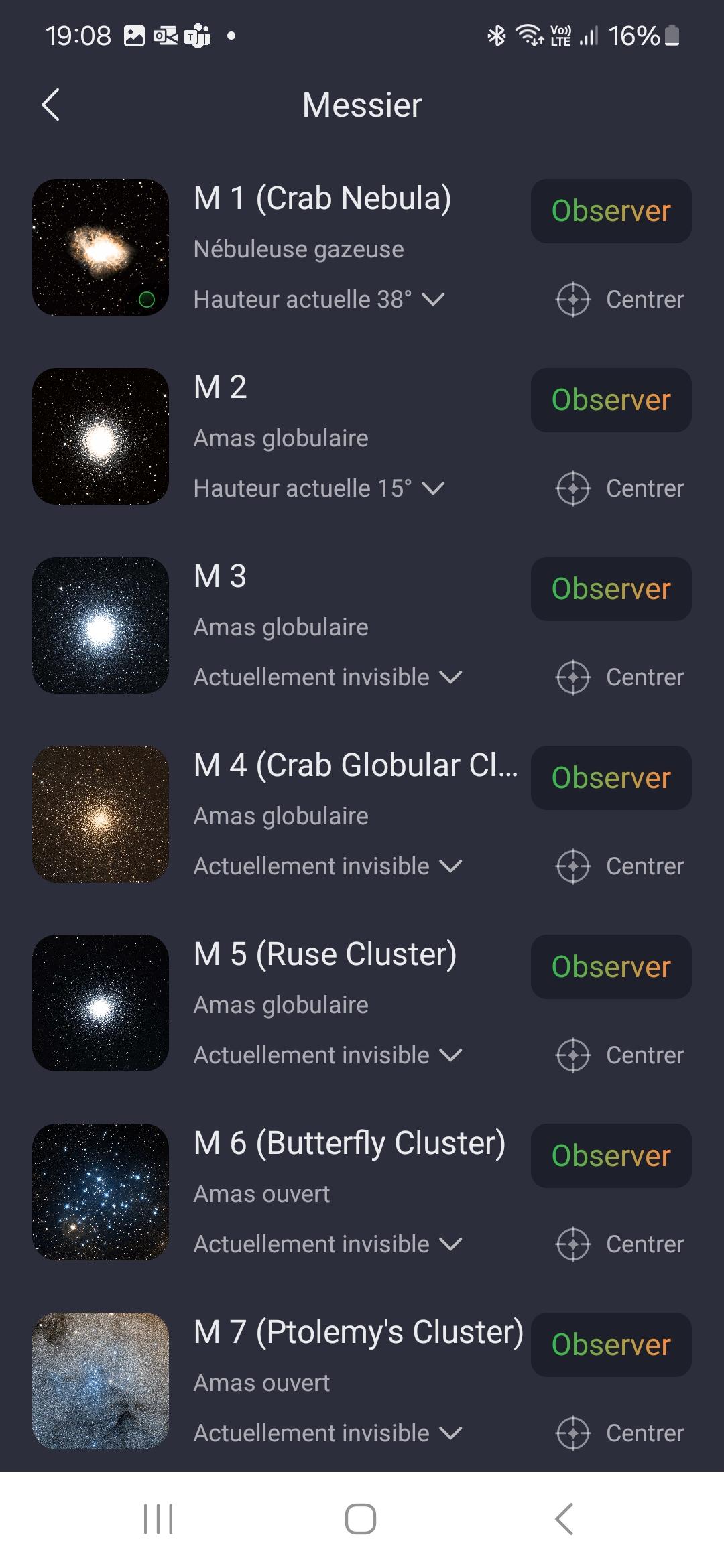Screen dimensions: 724x1568
Task: Choose Observer for M 5 (Ruse Cluster)
Action: [611, 967]
